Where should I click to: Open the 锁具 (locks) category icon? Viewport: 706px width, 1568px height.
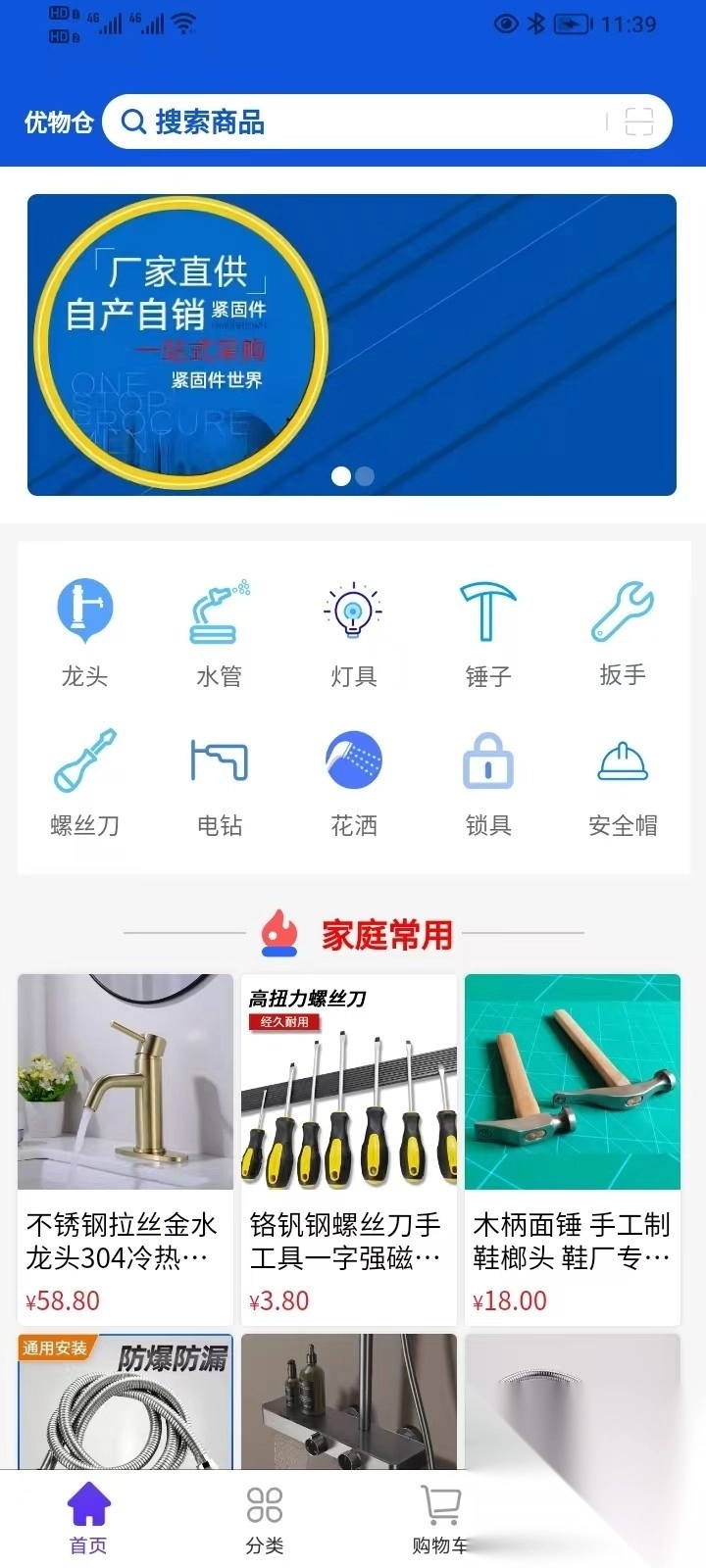point(487,777)
